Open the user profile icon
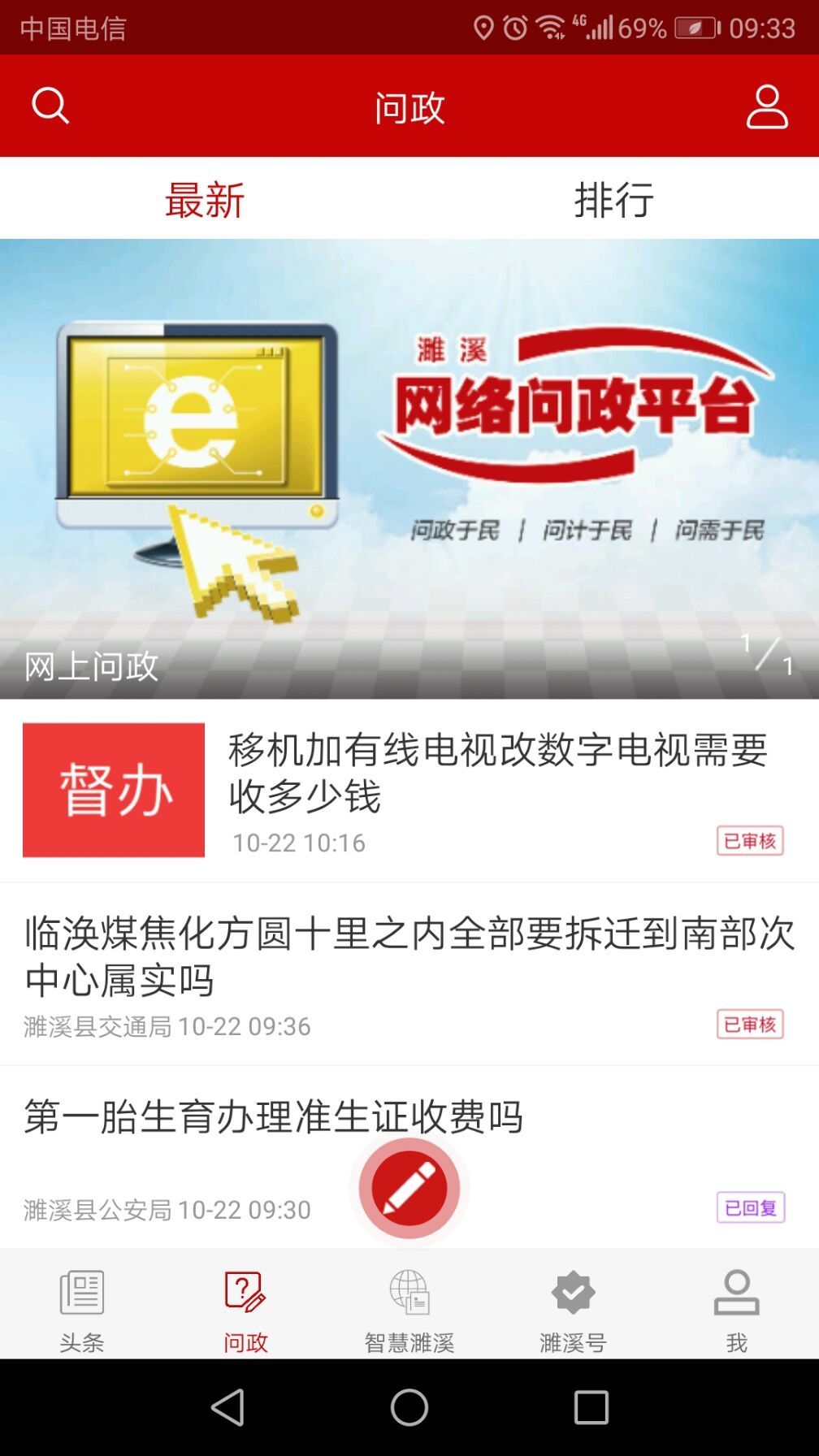 (768, 106)
